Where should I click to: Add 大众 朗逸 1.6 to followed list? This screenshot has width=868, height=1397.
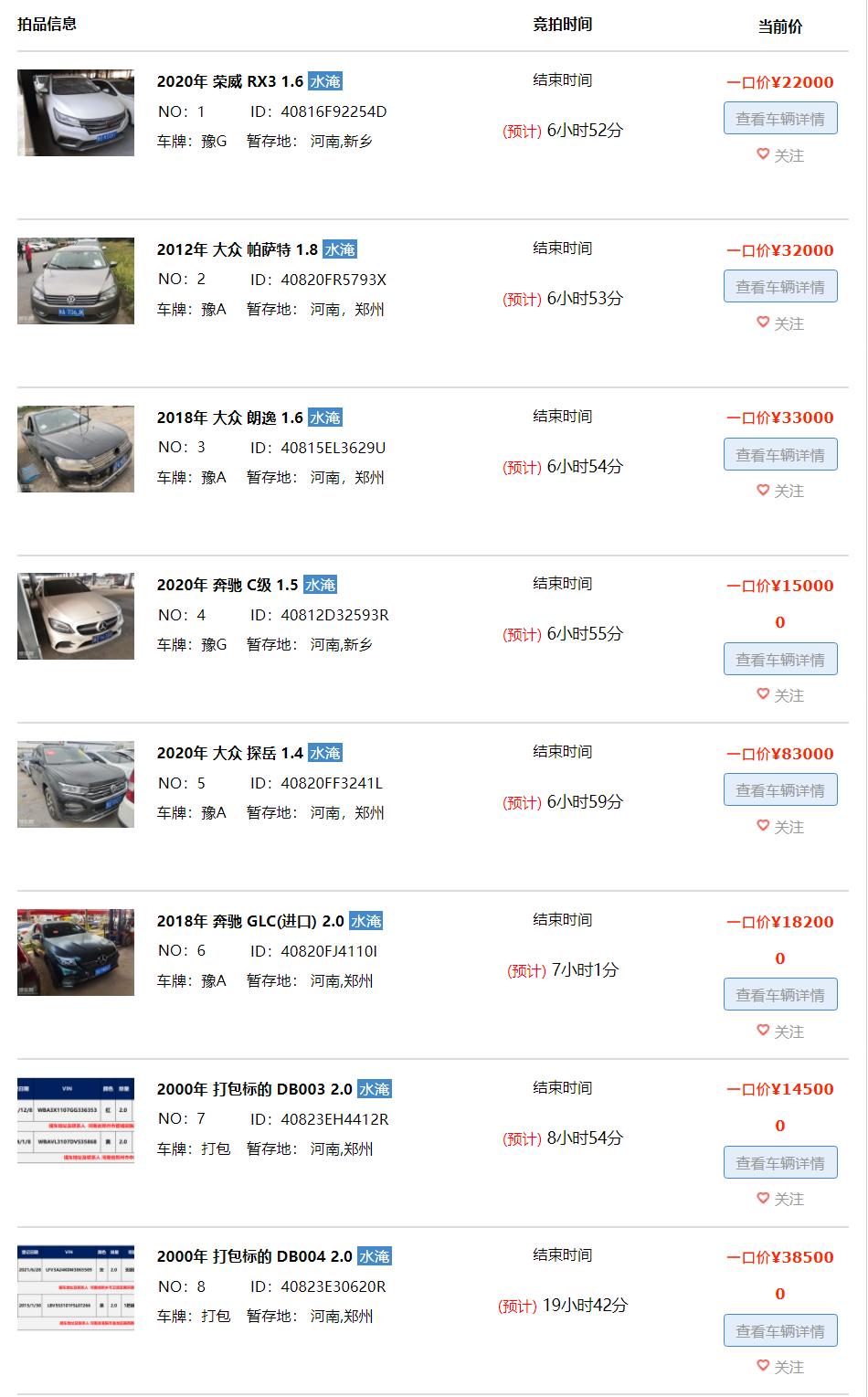780,491
